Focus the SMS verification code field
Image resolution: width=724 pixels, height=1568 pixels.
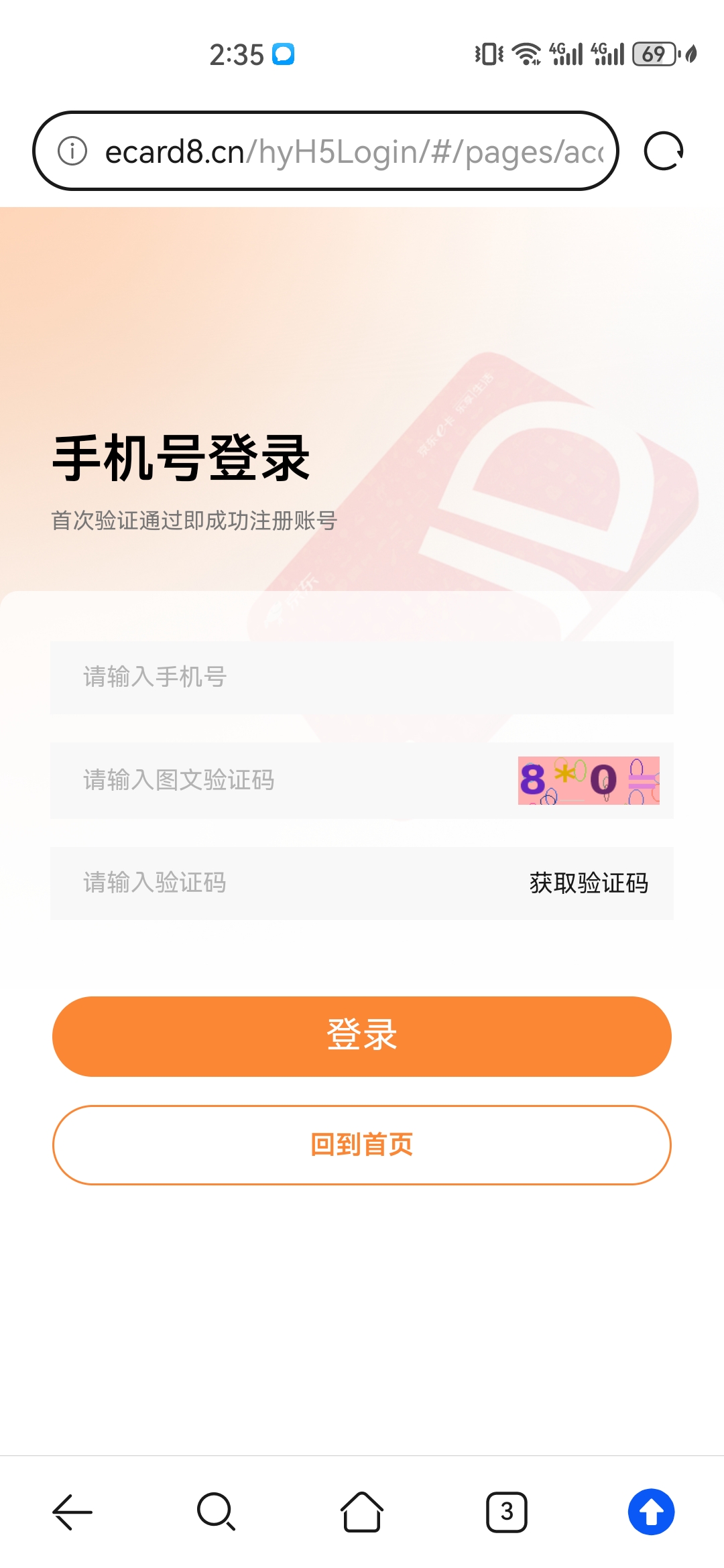coord(282,883)
